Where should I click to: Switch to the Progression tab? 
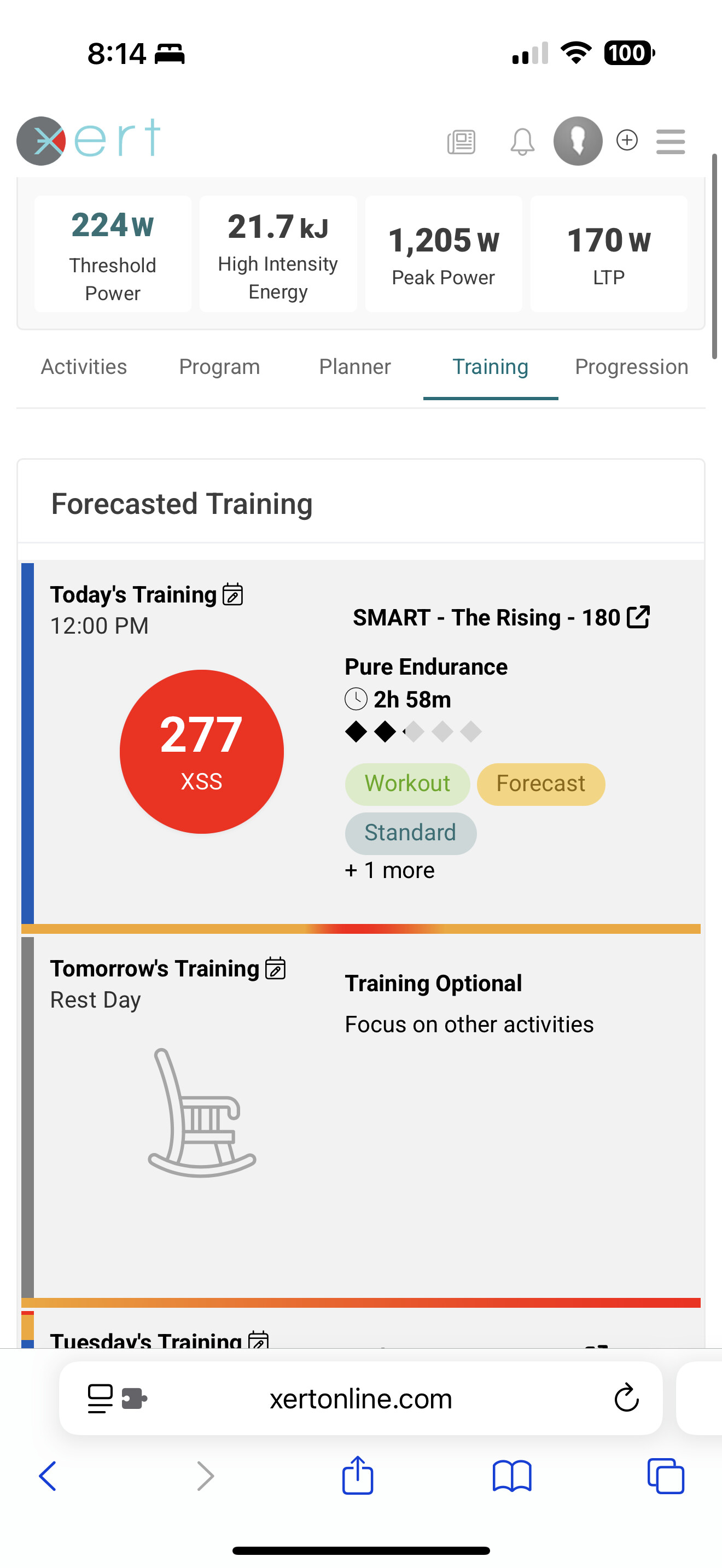pos(631,366)
